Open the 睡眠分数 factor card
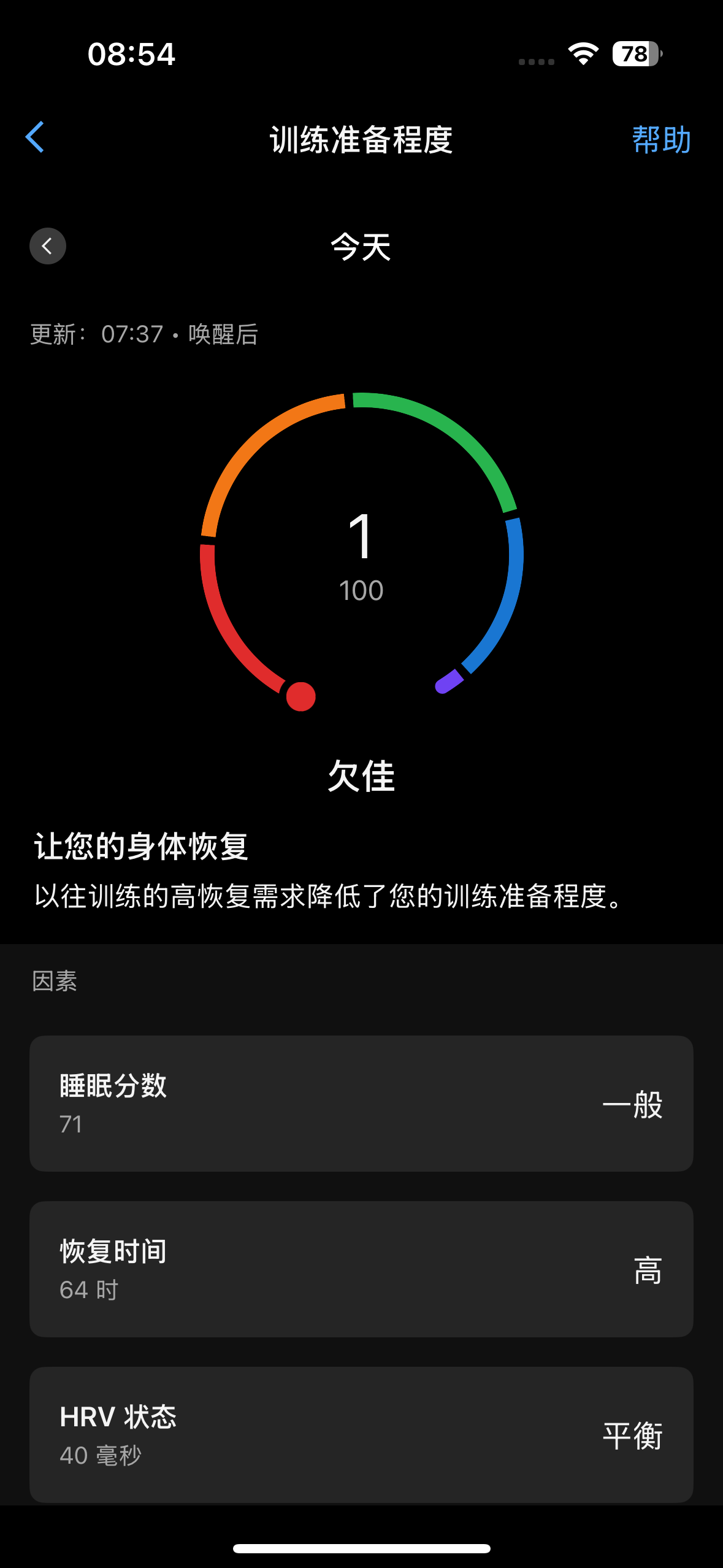Viewport: 723px width, 1568px height. coord(361,1104)
